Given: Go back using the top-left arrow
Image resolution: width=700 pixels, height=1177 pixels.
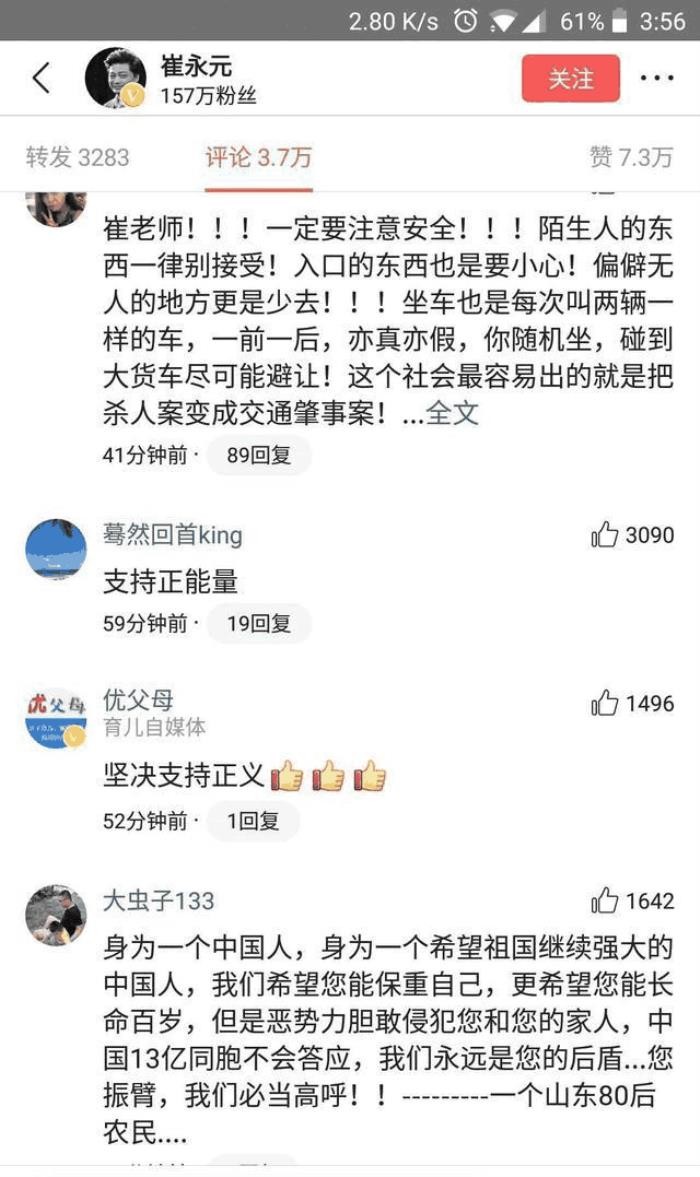Looking at the screenshot, I should click(x=41, y=78).
